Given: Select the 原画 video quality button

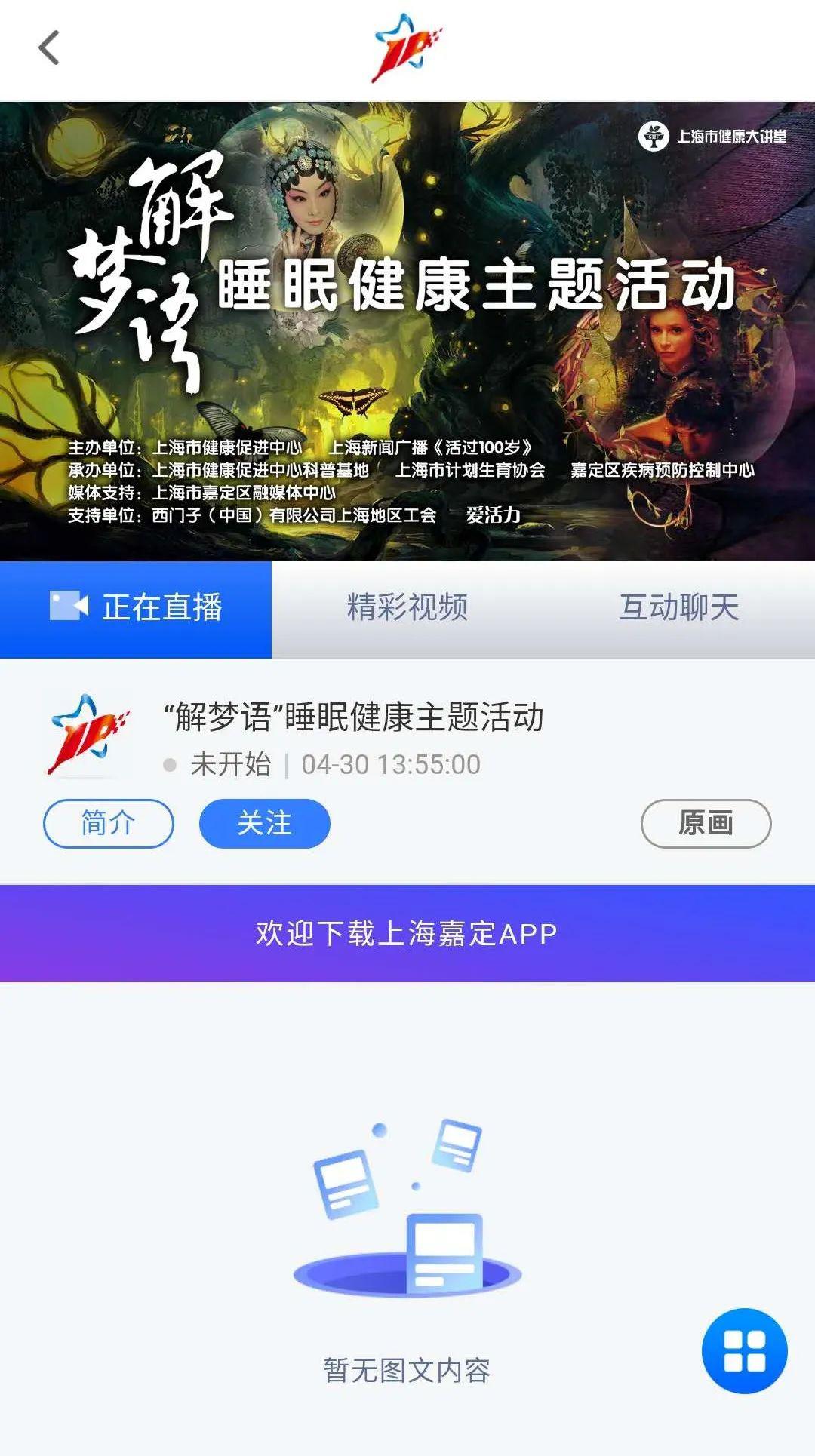Looking at the screenshot, I should coord(706,823).
